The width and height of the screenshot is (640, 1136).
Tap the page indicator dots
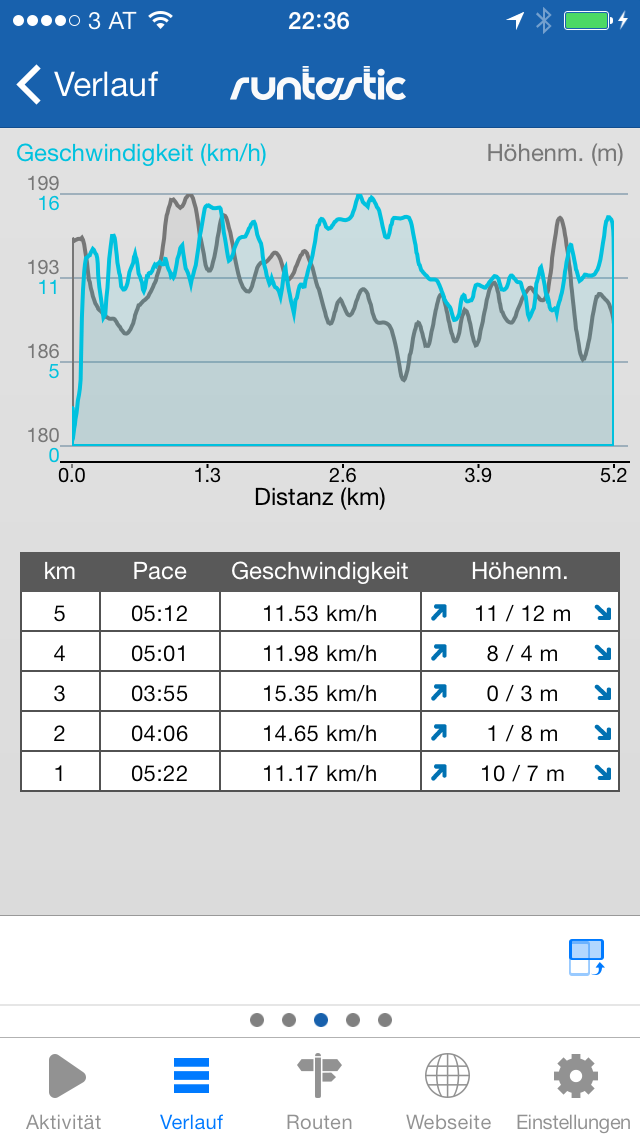[320, 1020]
